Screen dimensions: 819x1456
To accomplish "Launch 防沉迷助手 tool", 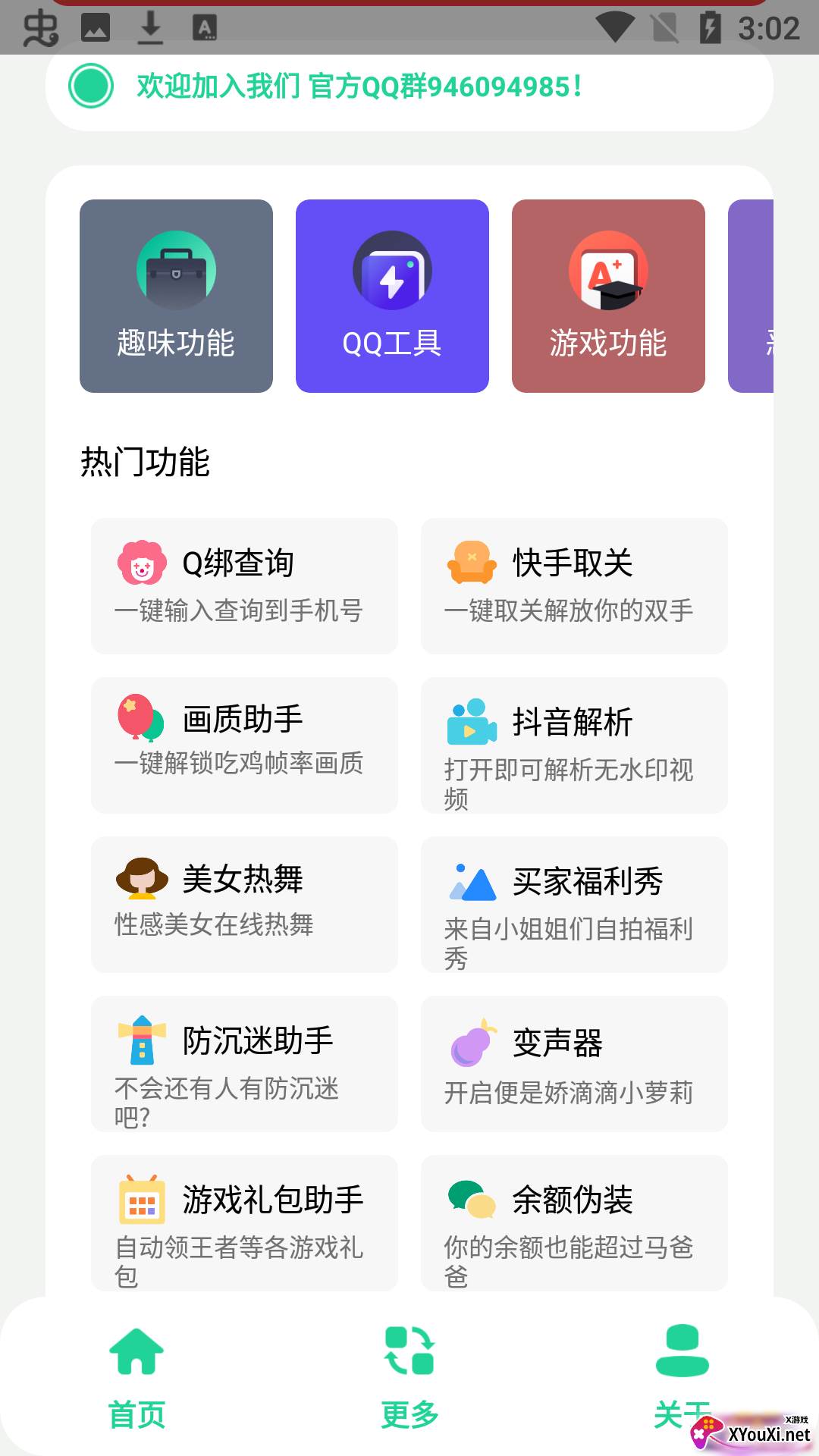I will (244, 1063).
